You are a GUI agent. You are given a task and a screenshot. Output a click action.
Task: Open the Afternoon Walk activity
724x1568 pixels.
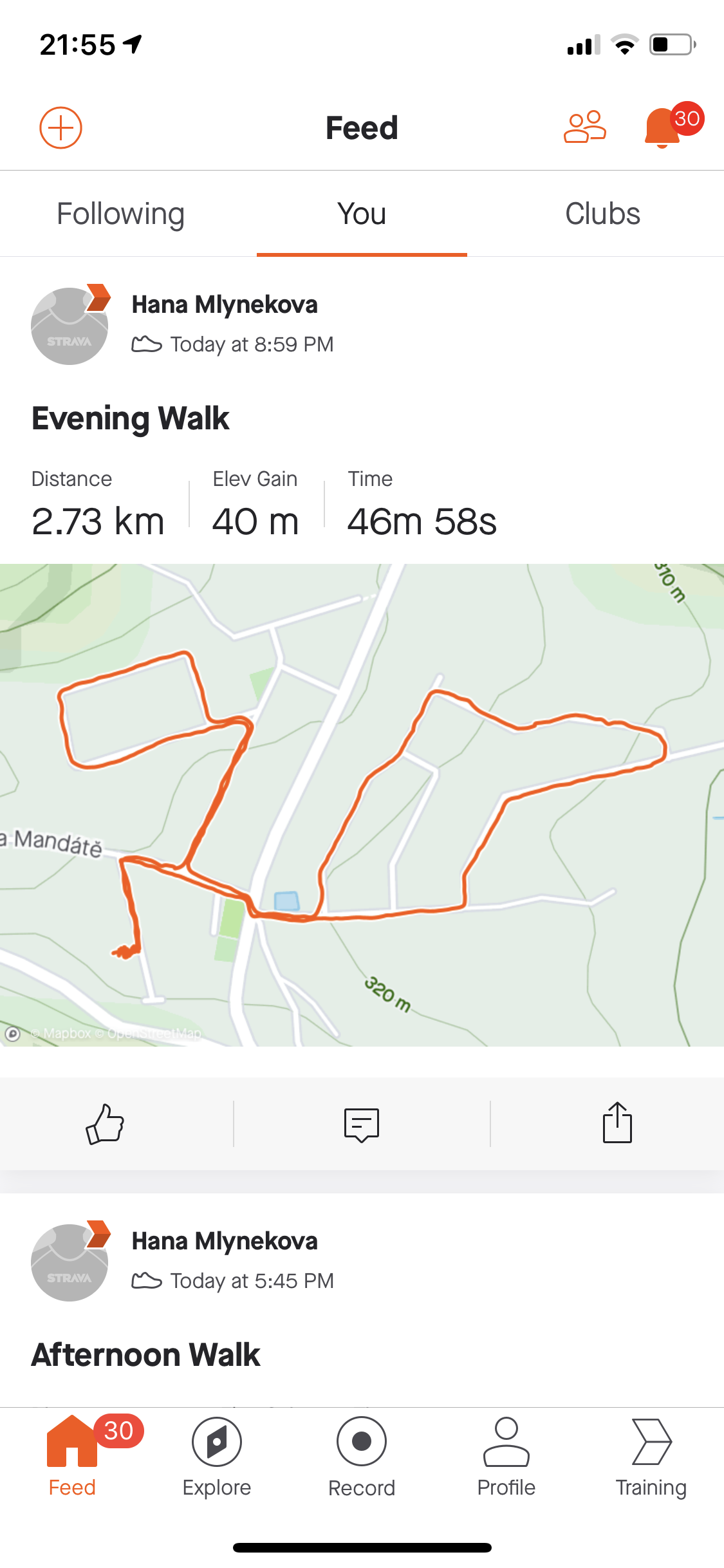[146, 1354]
